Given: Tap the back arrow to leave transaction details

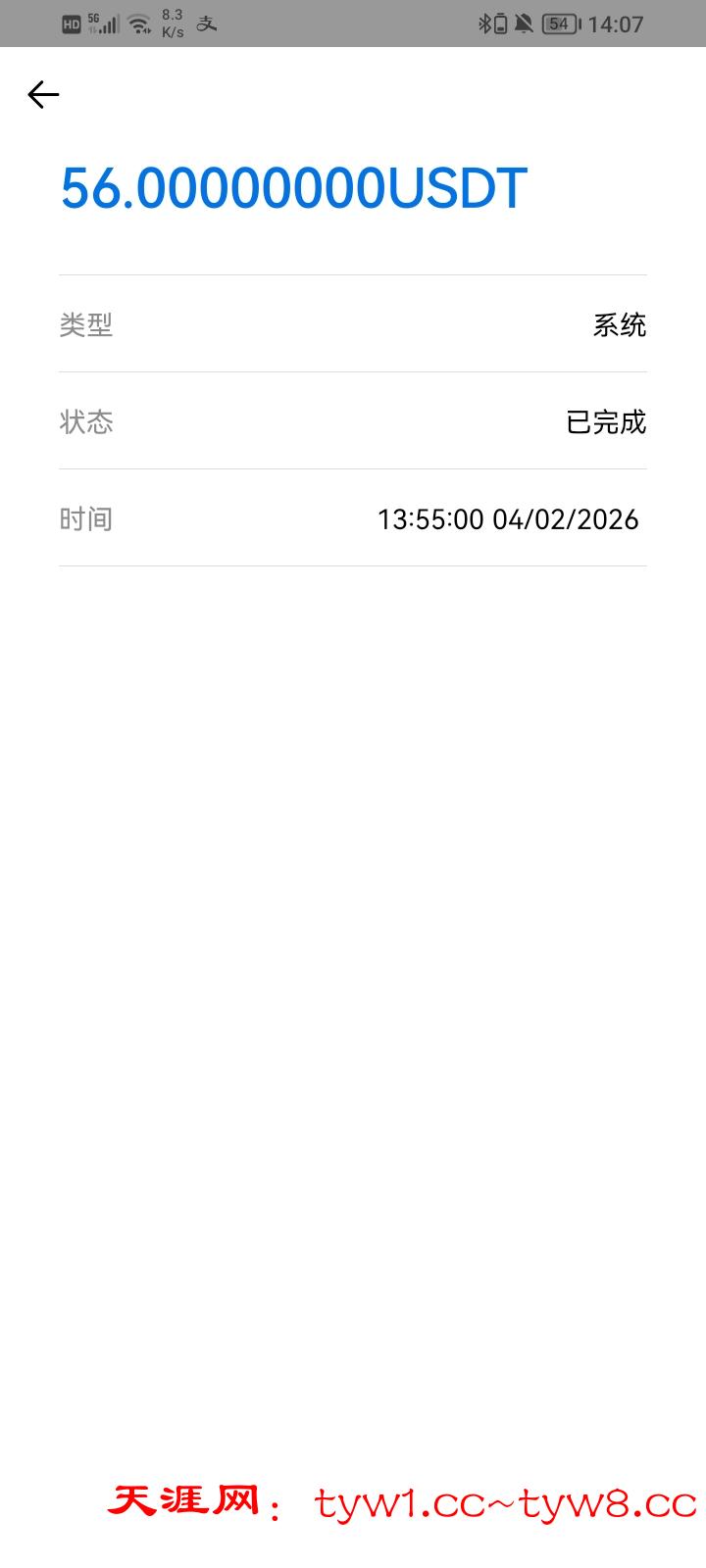Looking at the screenshot, I should click(x=43, y=94).
